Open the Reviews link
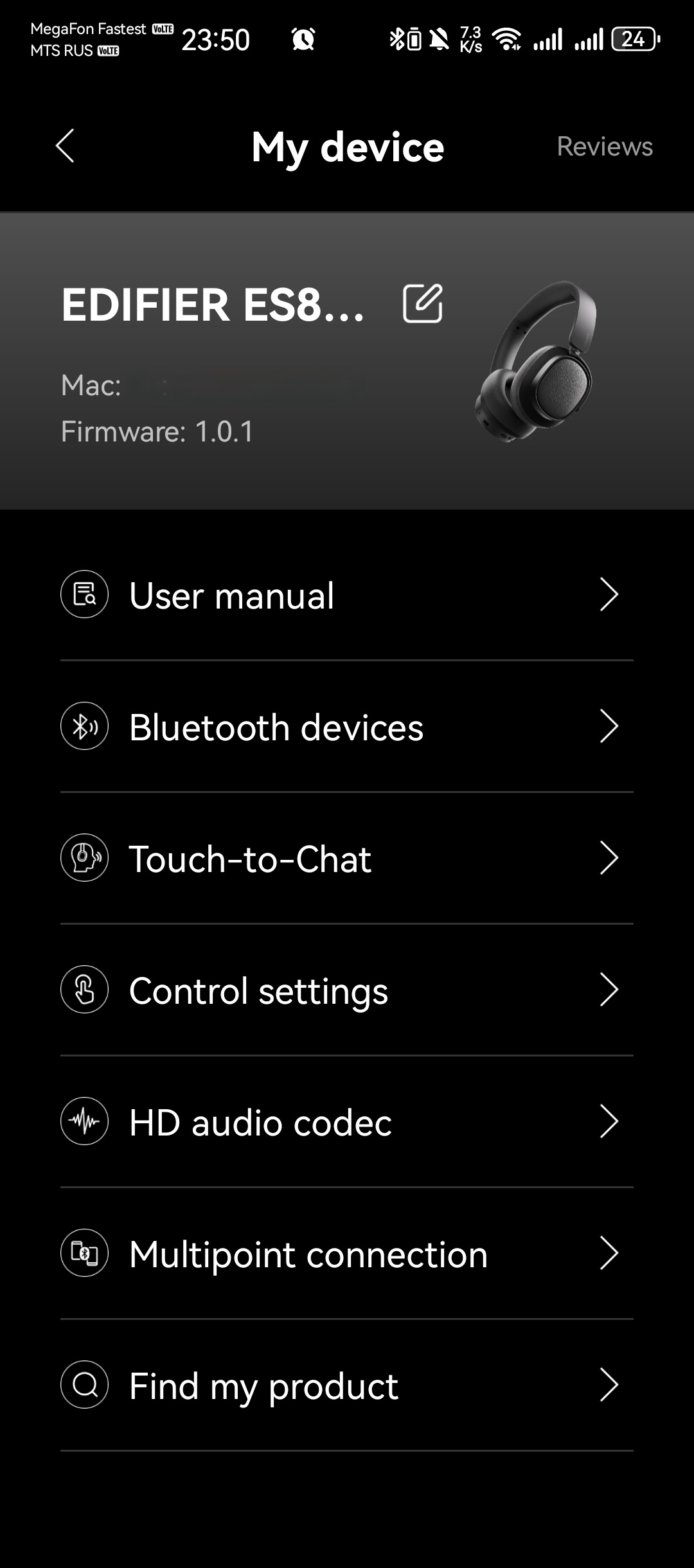This screenshot has height=1568, width=694. (x=604, y=147)
